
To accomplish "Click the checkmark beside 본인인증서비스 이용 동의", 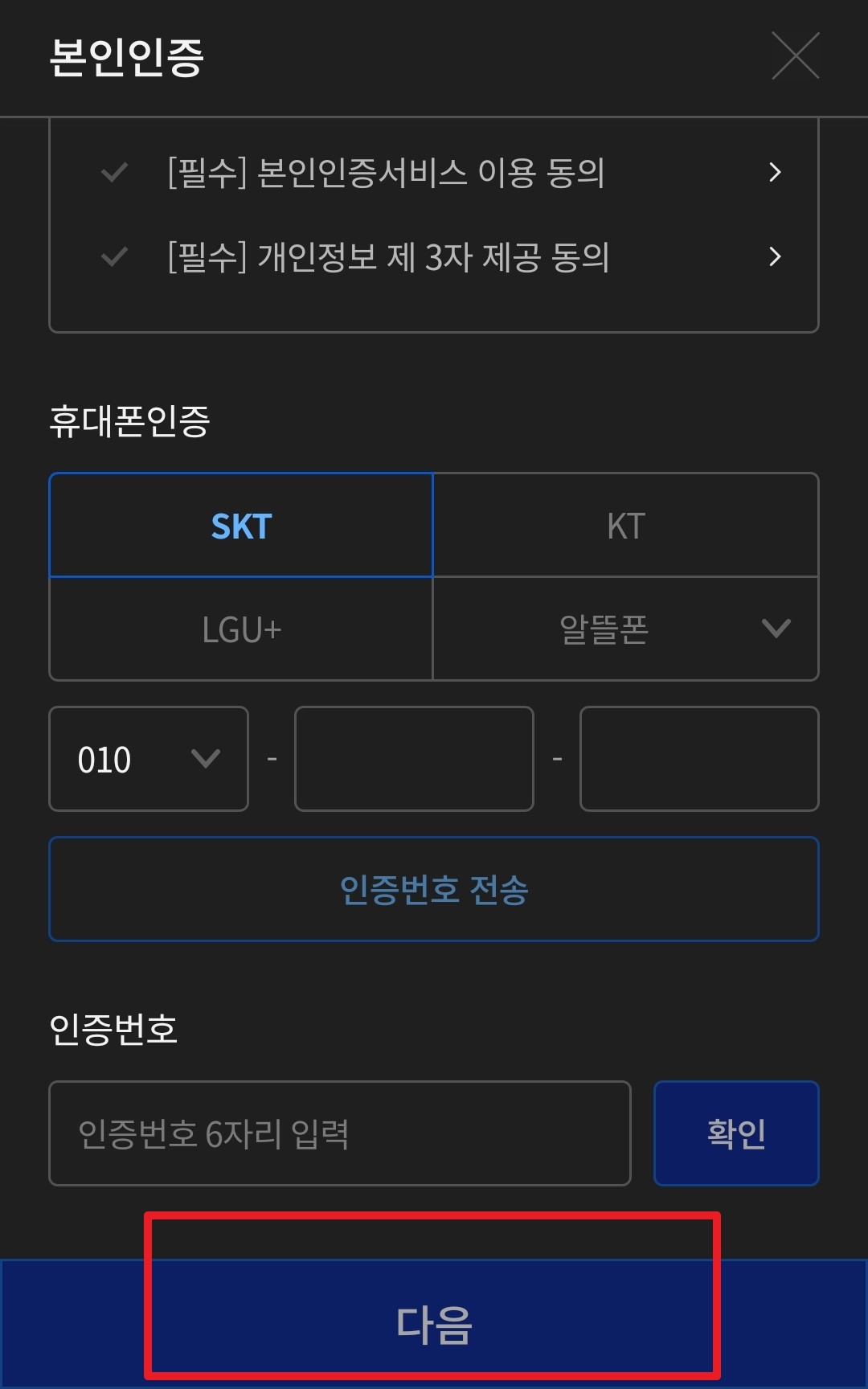I will [116, 171].
